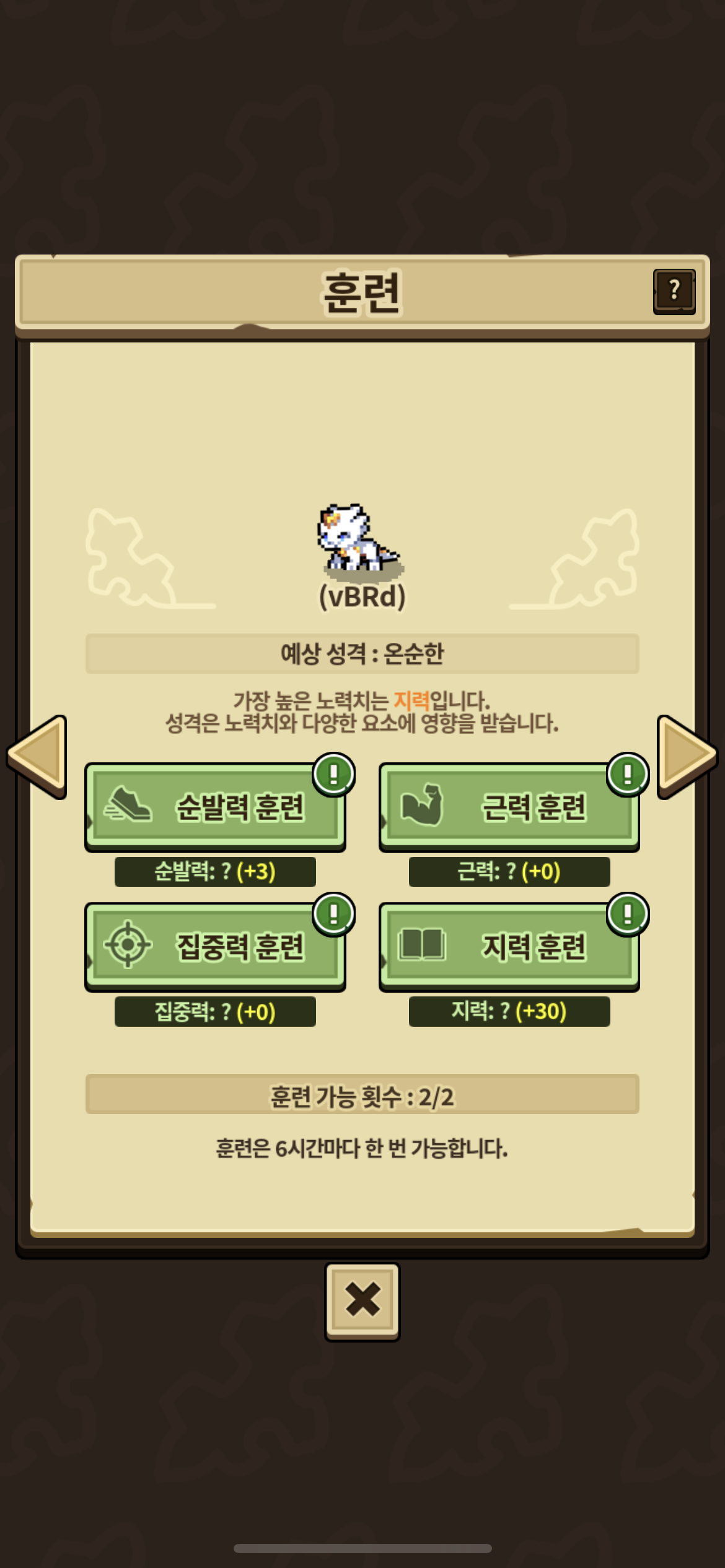Start 지력 훈련 intelligence training

[509, 946]
